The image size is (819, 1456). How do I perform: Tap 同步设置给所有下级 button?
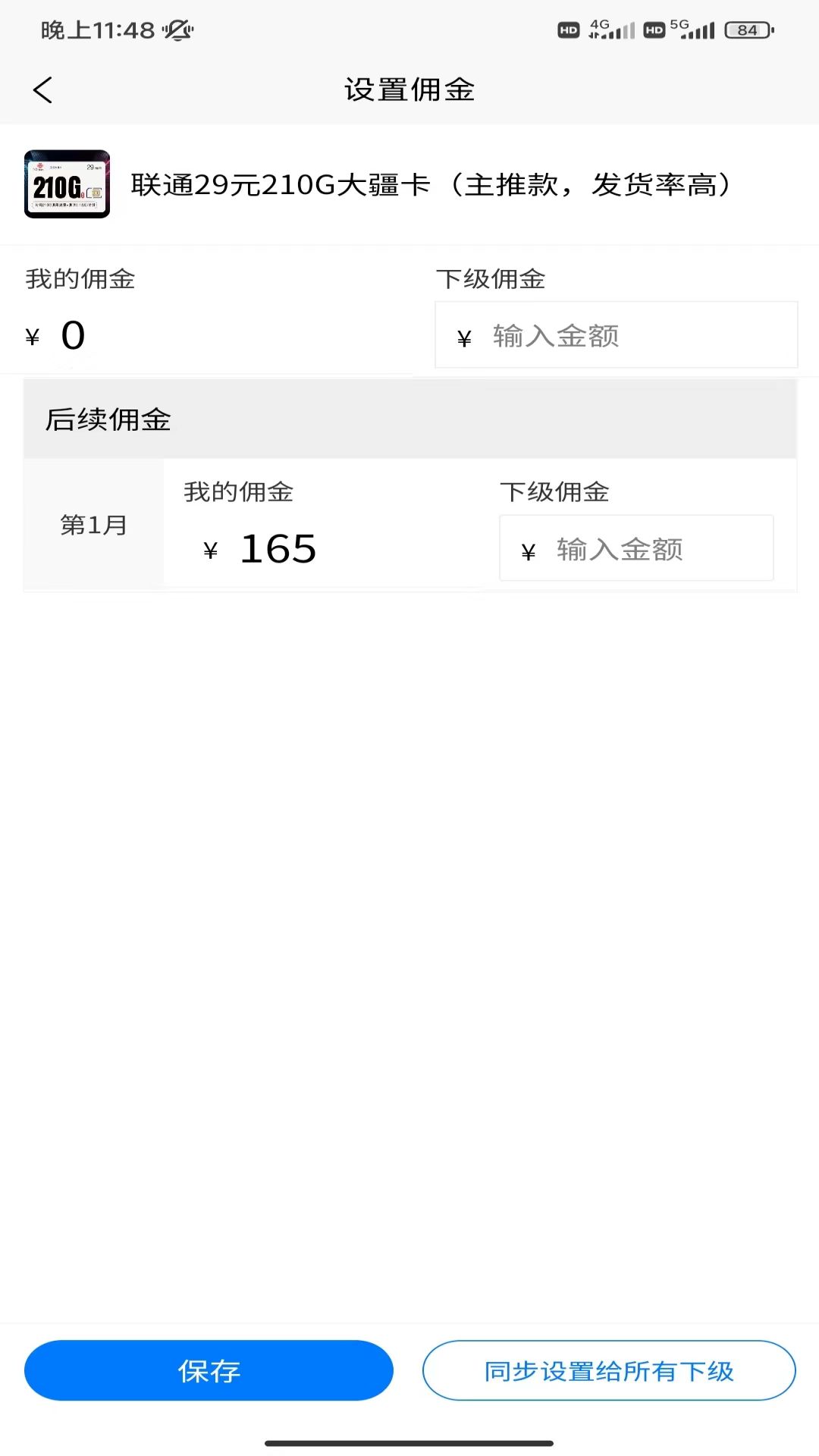pos(609,1370)
